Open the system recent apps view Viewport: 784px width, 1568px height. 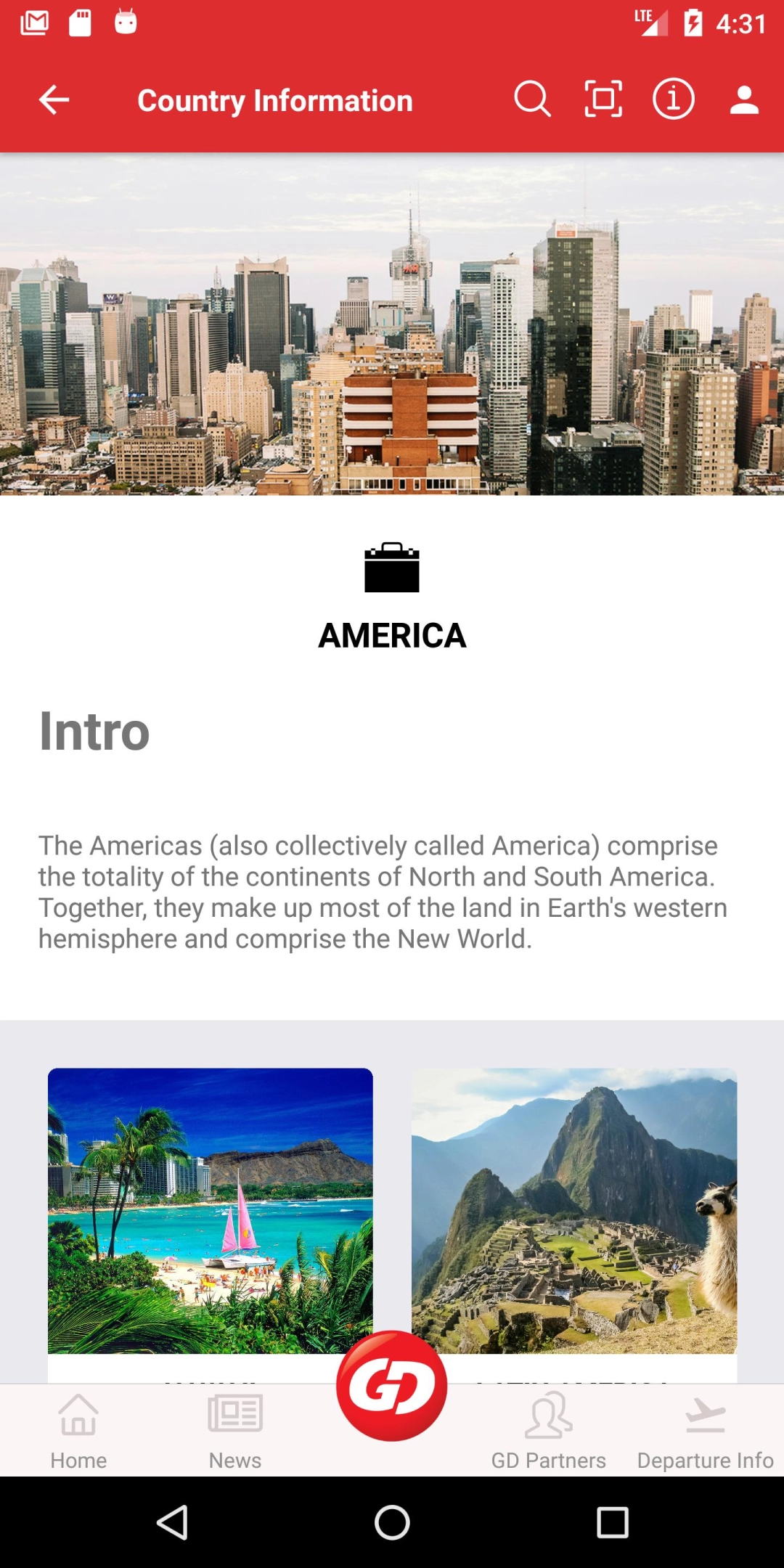pyautogui.click(x=612, y=1522)
